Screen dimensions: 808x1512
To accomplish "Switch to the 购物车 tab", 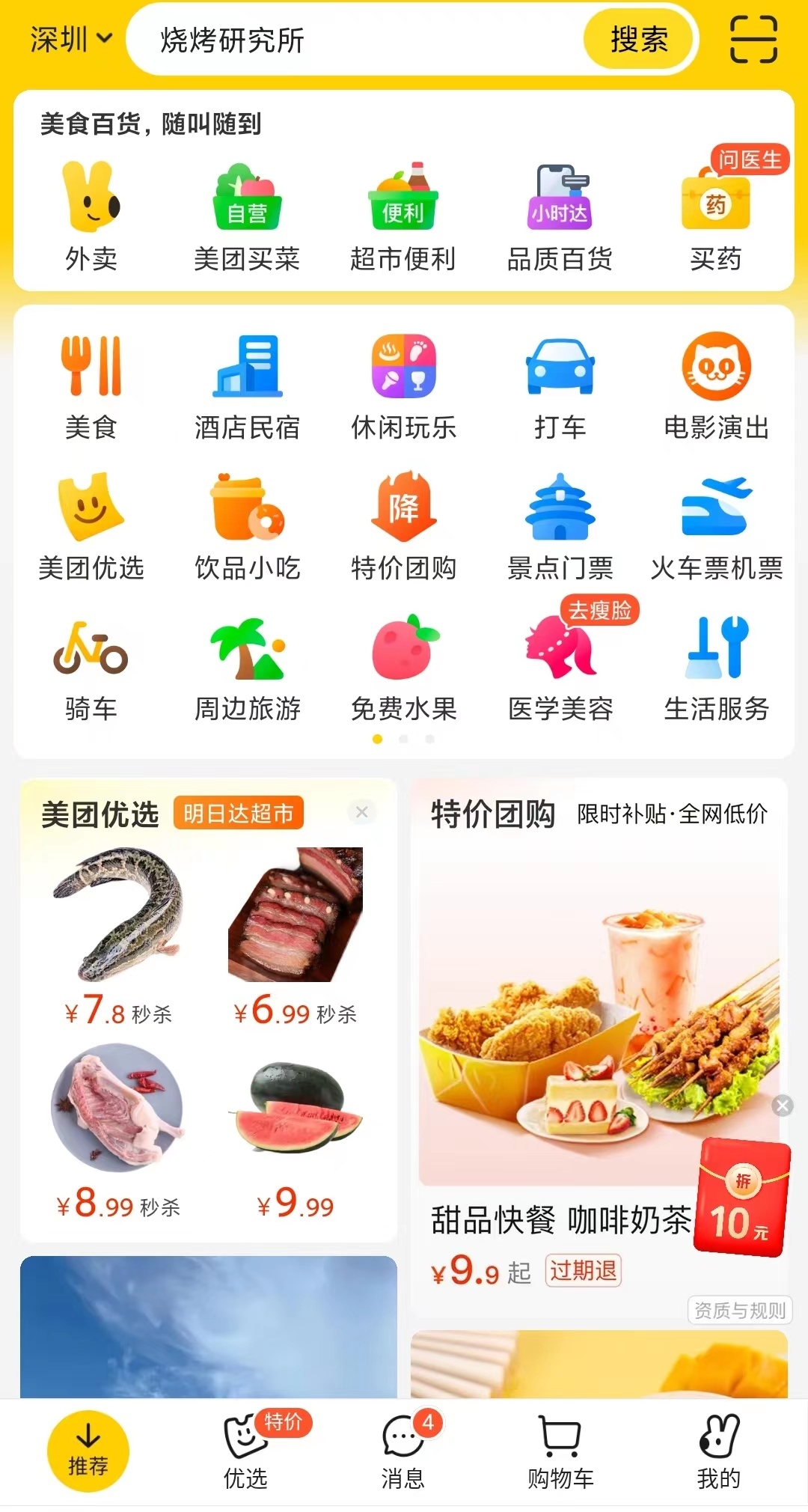I will tap(560, 1452).
